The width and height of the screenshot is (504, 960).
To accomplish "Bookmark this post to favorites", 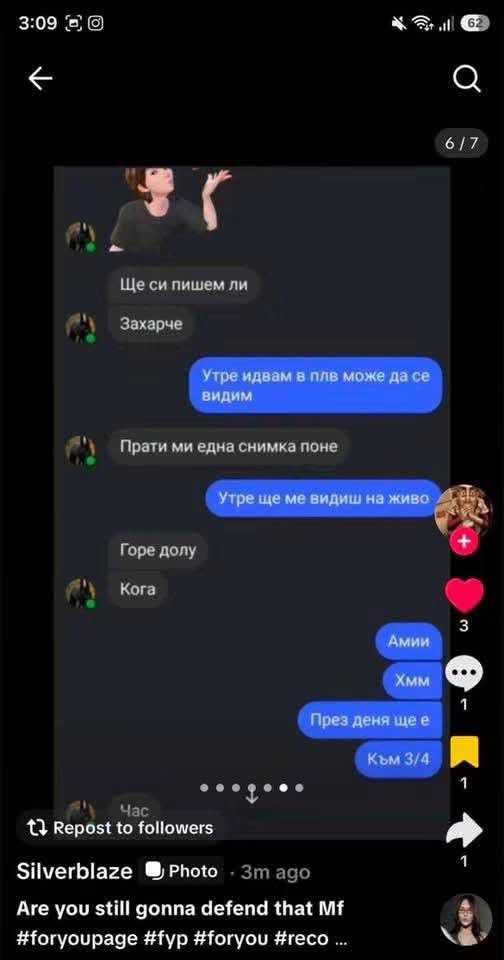I will tap(464, 752).
